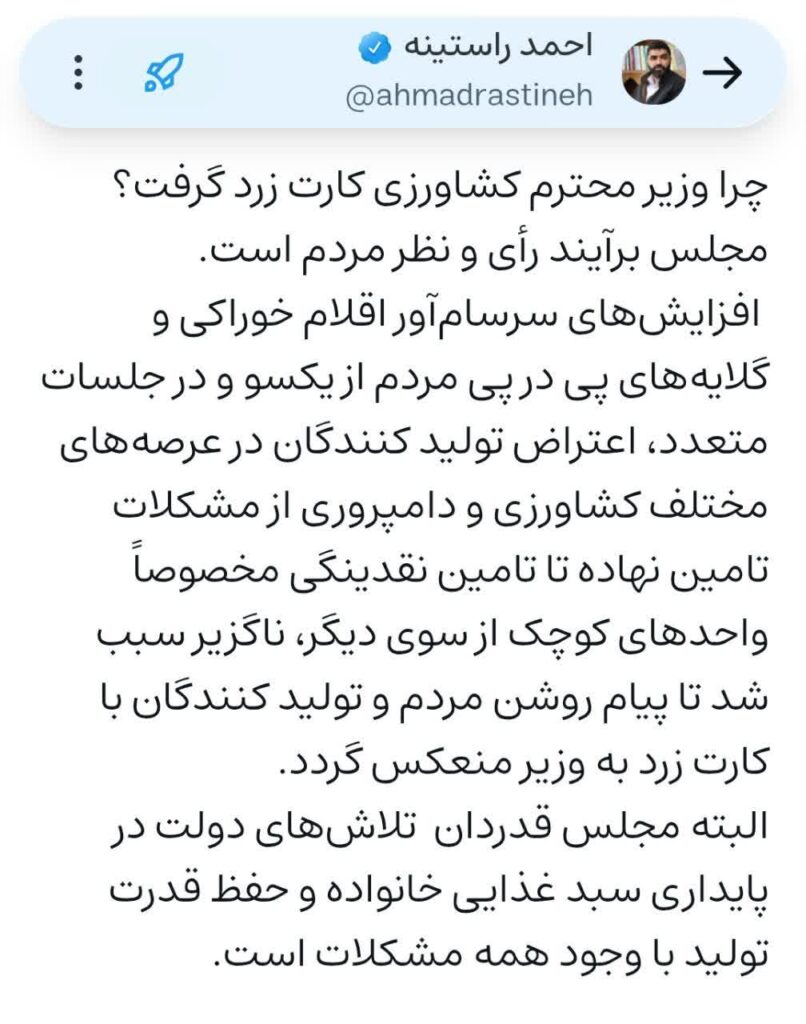Open the @ahmadrastineh profile handle
Screen dimensions: 806x1024
[469, 97]
